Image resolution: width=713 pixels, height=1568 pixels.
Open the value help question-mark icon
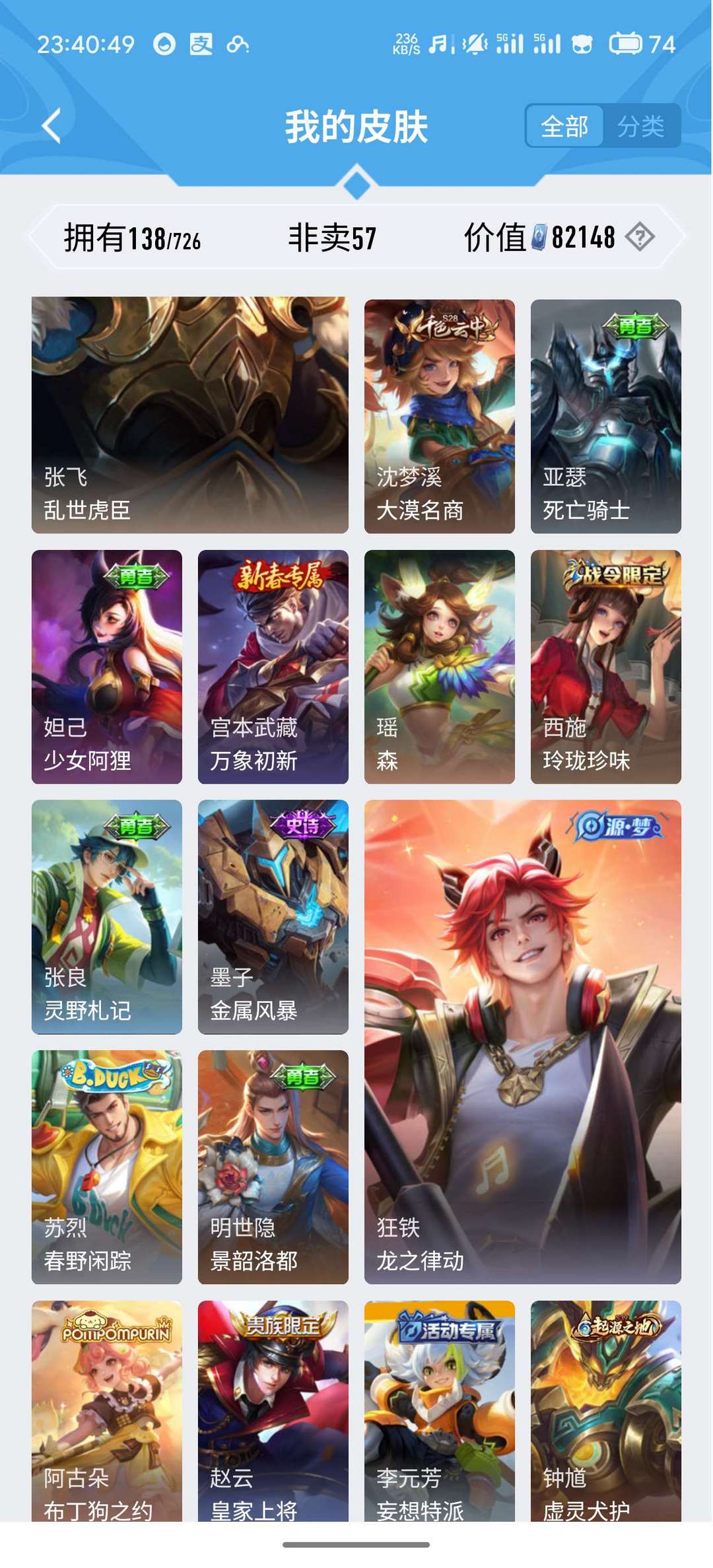pos(640,236)
